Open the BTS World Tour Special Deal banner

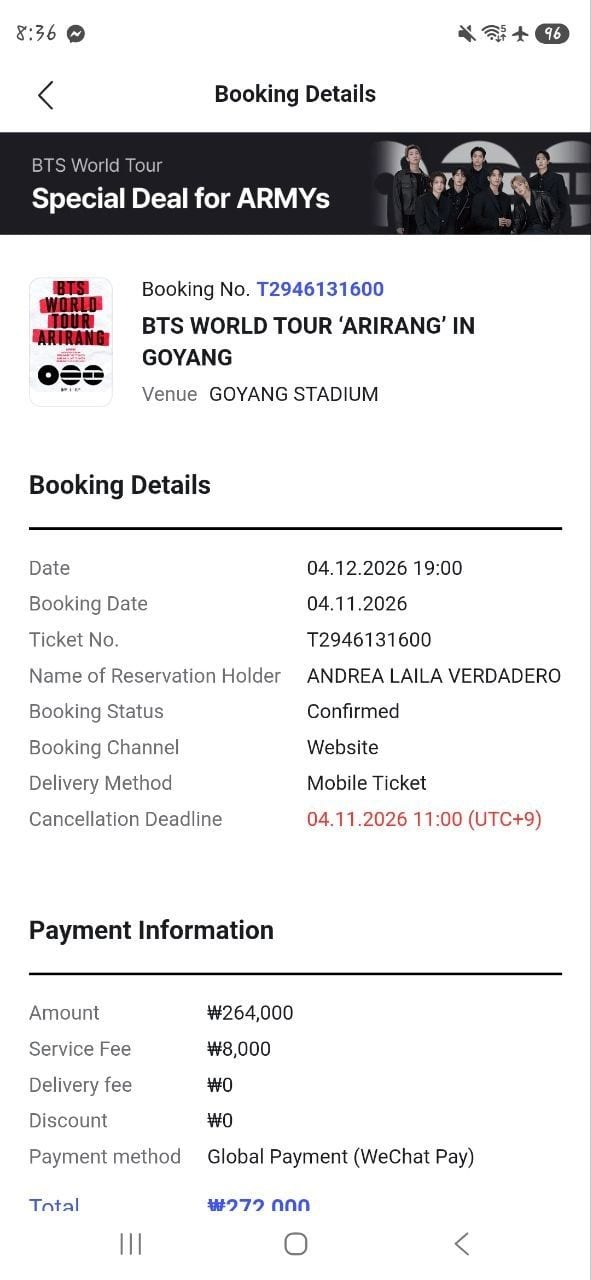pos(295,184)
